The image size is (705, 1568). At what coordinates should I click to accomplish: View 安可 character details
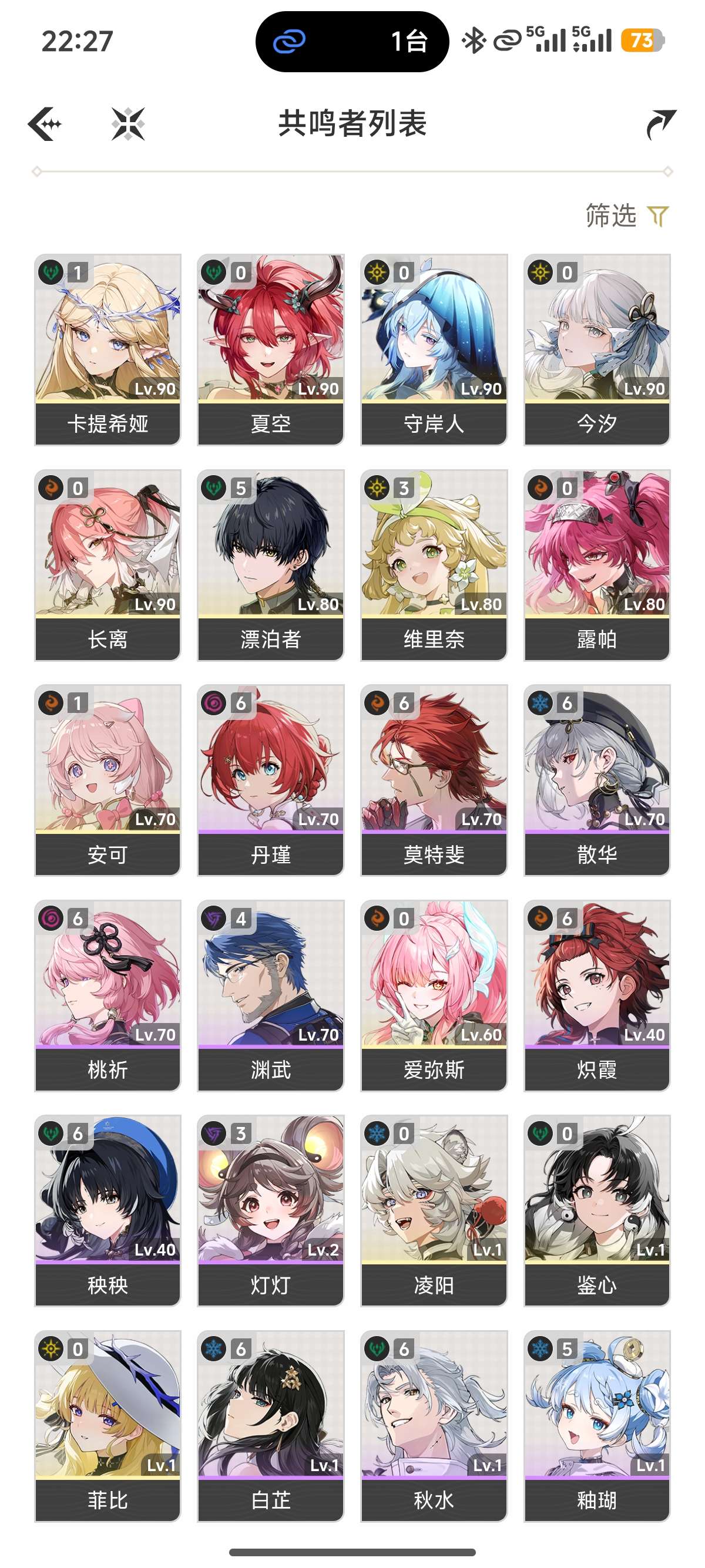tap(108, 780)
